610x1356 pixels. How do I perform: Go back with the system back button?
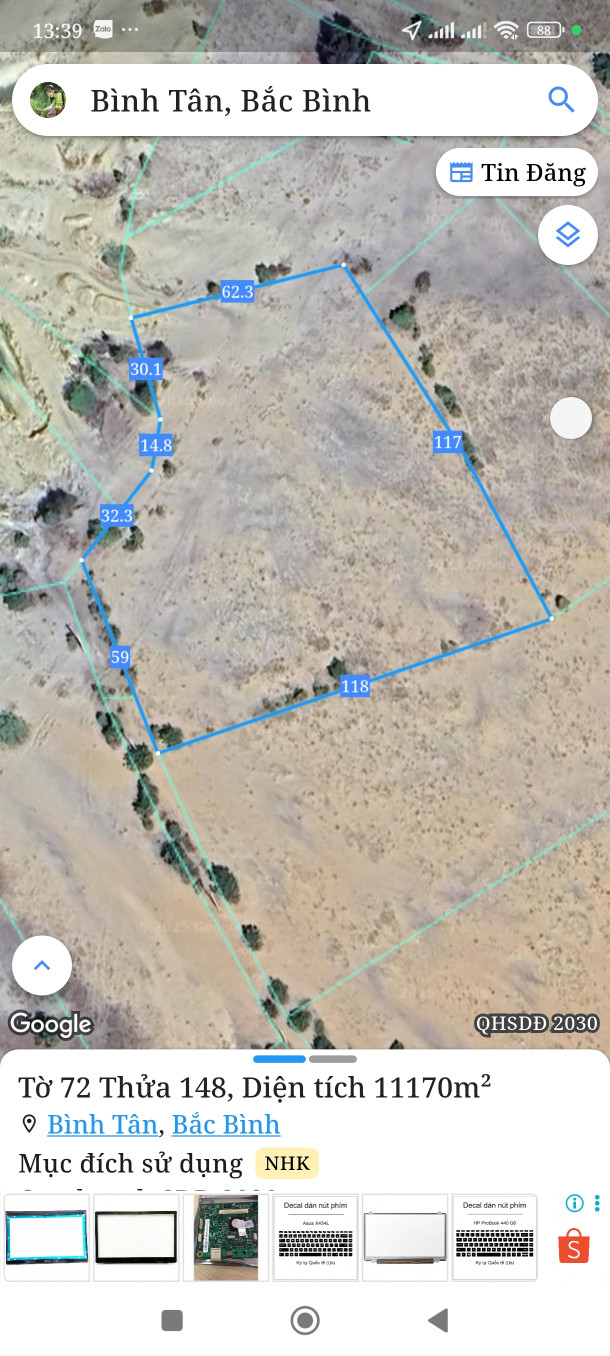coord(437,1321)
